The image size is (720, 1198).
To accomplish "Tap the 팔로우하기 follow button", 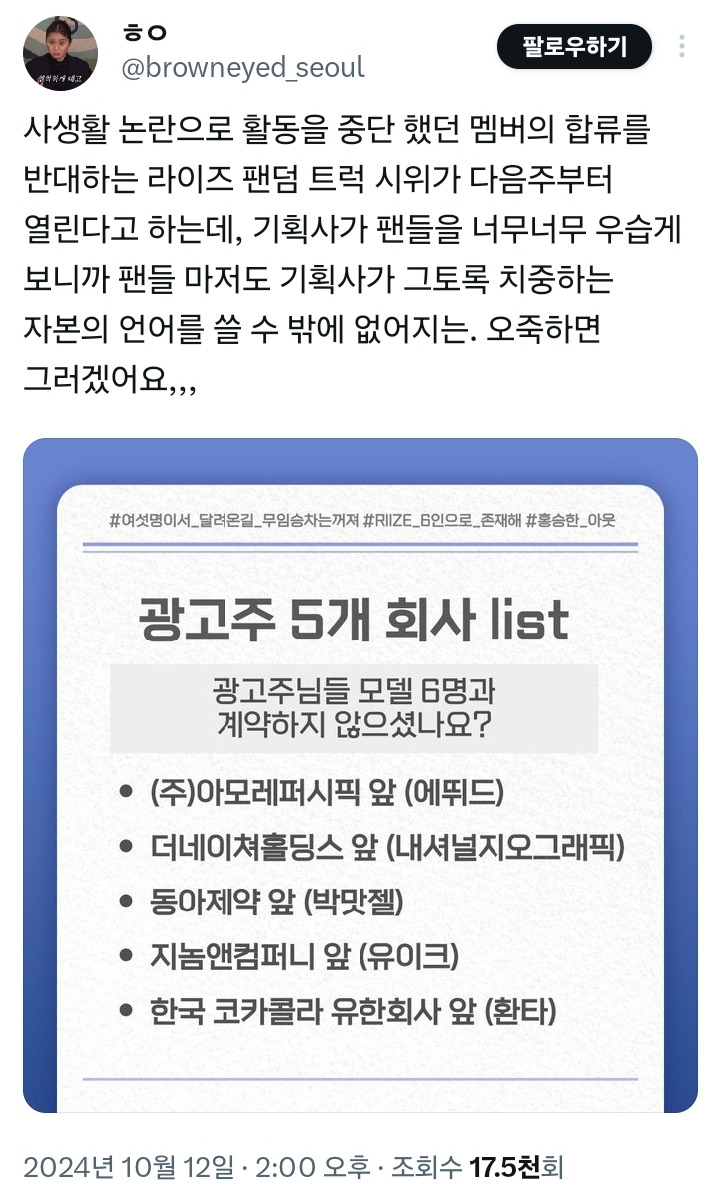I will point(575,47).
